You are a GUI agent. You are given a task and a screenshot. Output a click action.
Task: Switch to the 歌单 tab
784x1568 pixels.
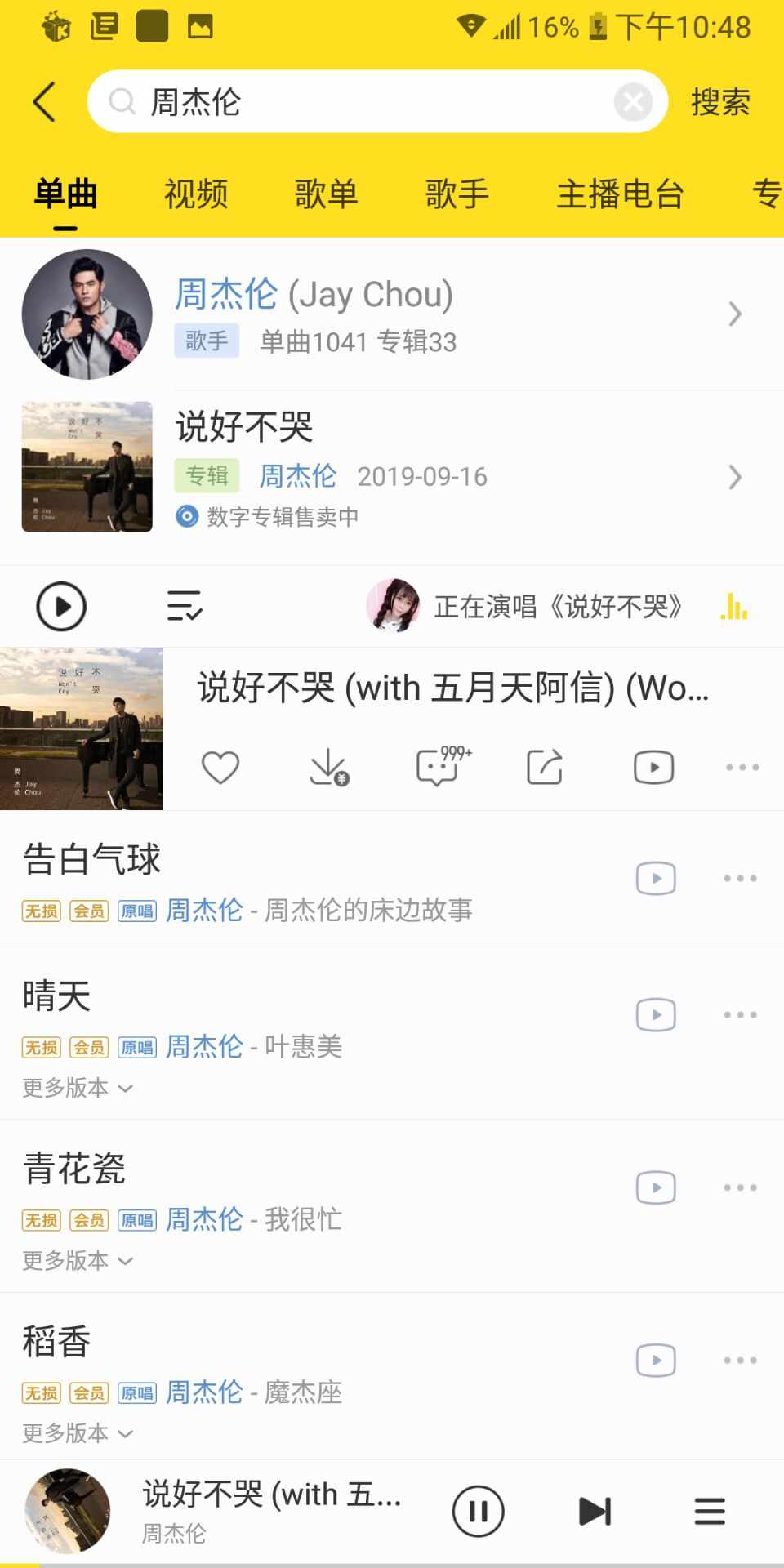(326, 194)
